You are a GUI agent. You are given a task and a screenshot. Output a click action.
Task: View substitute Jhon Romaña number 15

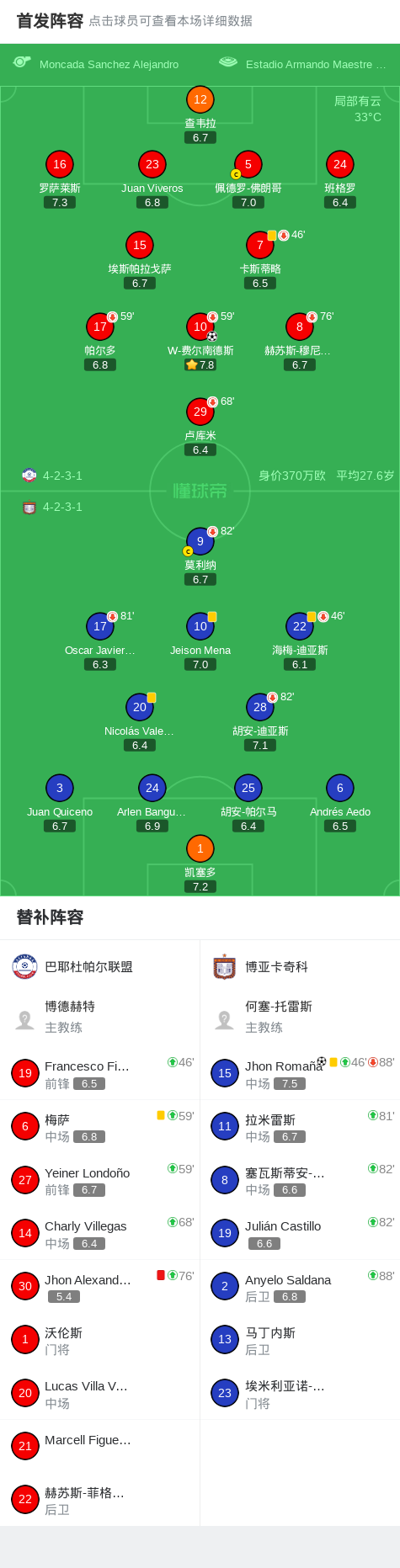[300, 1073]
